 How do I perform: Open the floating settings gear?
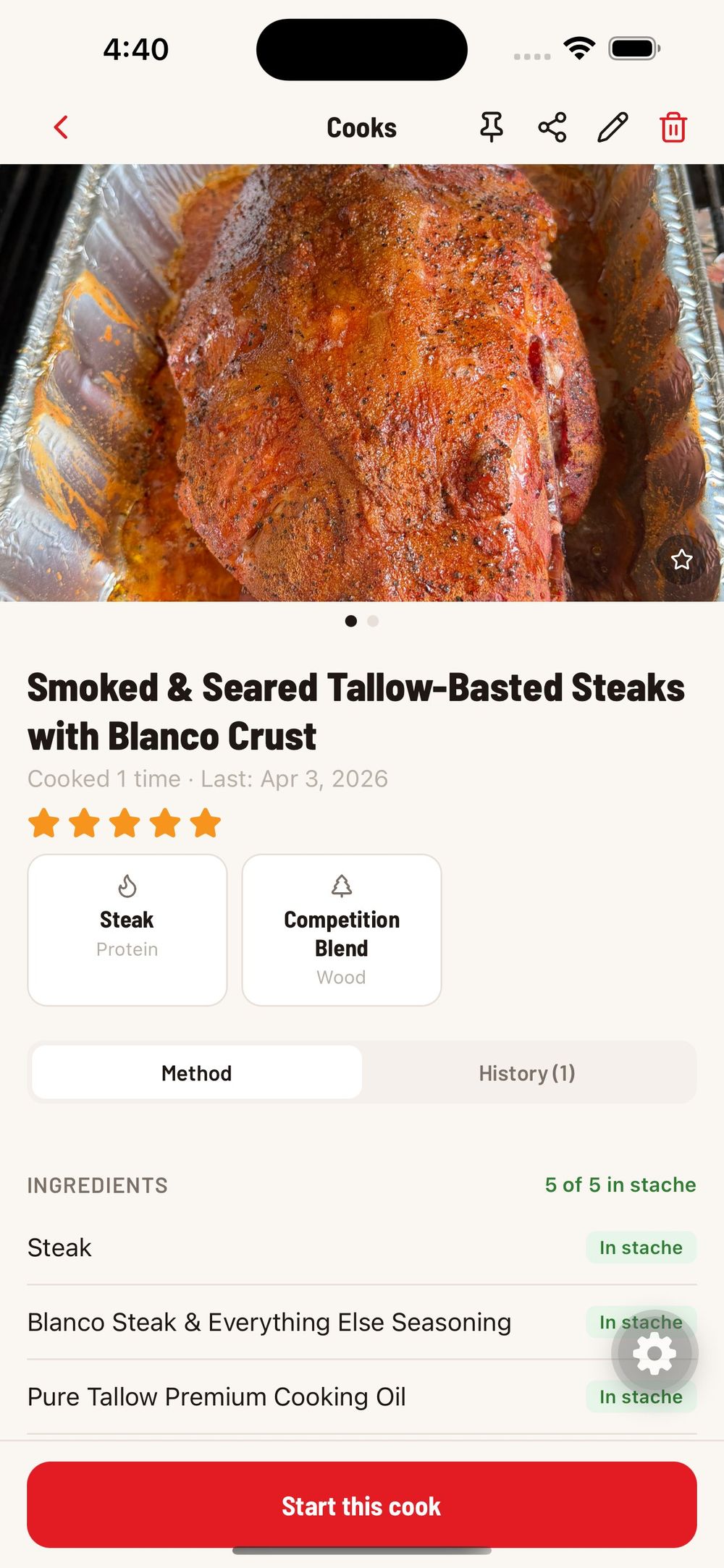(654, 1353)
